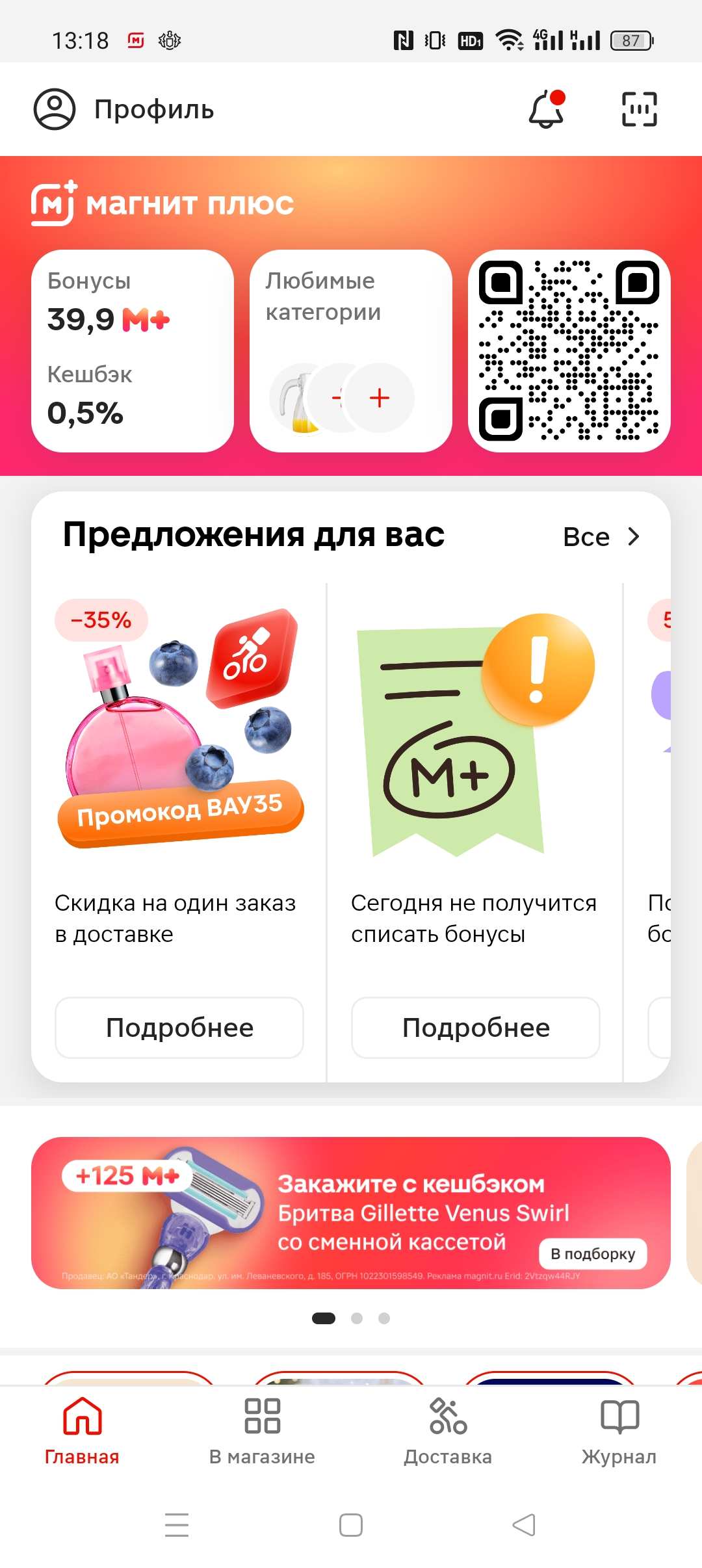This screenshot has height=1568, width=702.
Task: Tap the В подборку button
Action: (593, 1254)
